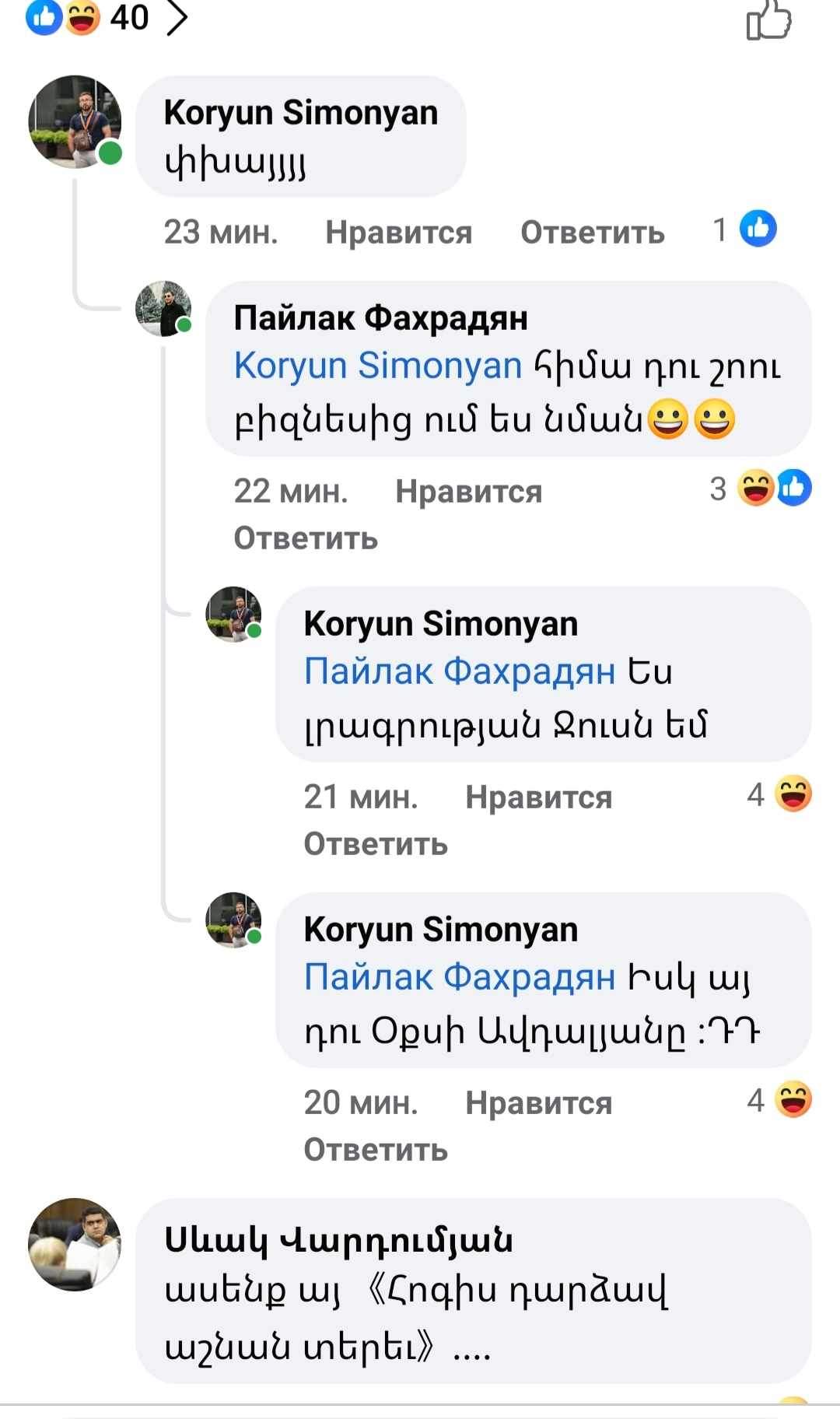Like the post with the thumbs-up icon
The height and width of the screenshot is (1419, 840).
768,20
